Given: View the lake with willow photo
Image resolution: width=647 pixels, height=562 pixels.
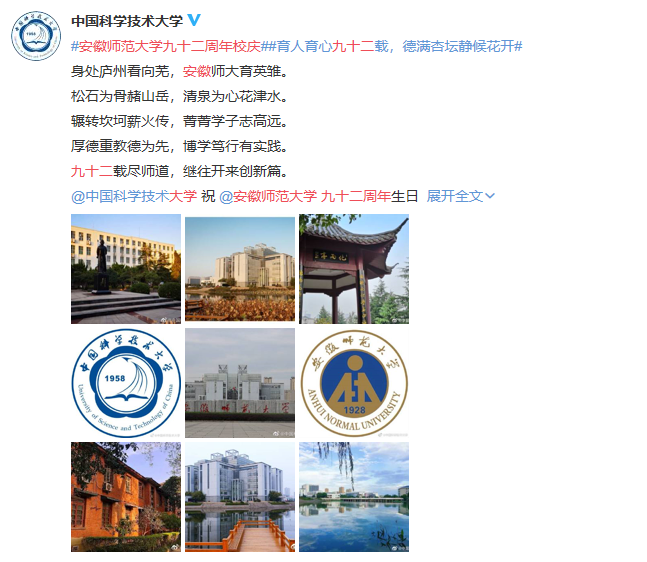Looking at the screenshot, I should pyautogui.click(x=354, y=496).
